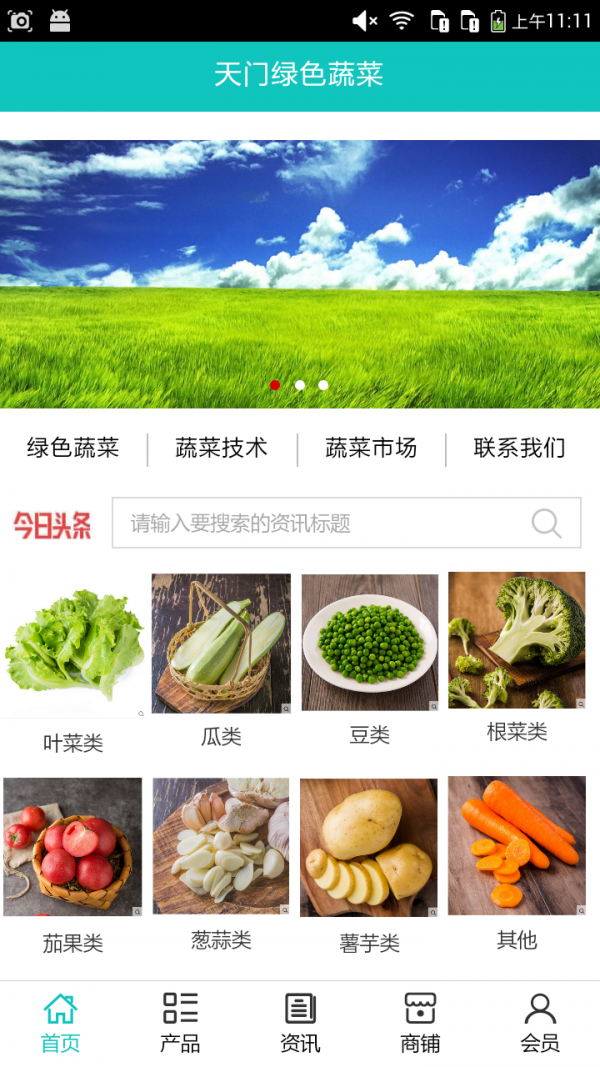This screenshot has height=1067, width=600.
Task: Open 联系我们 contact page
Action: tap(519, 448)
